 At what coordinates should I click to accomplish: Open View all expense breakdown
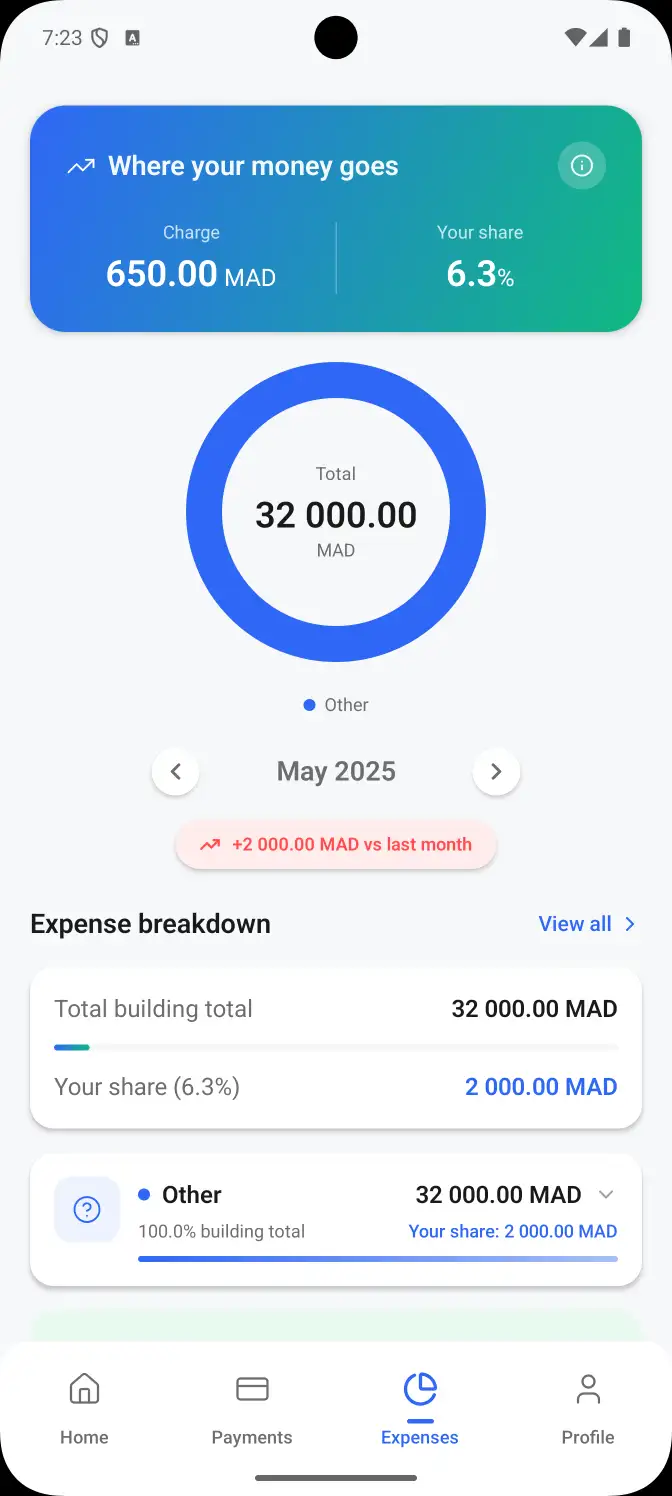point(588,924)
